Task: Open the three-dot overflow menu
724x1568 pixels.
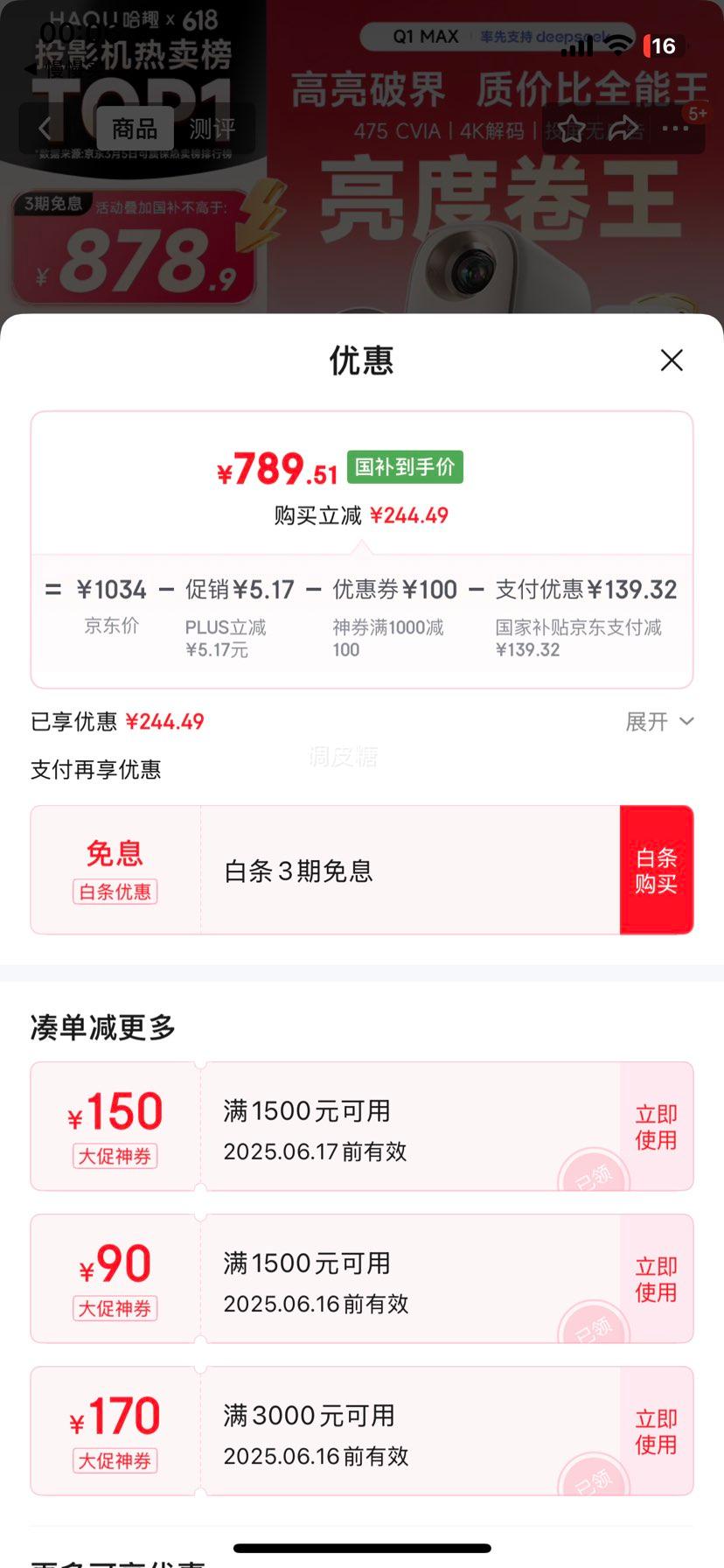Action: pyautogui.click(x=675, y=129)
